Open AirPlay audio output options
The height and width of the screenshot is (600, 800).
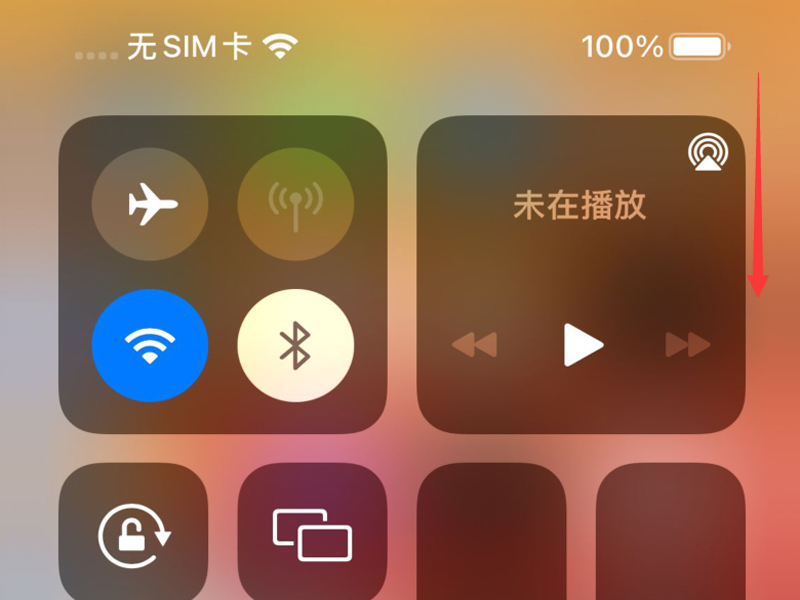pyautogui.click(x=708, y=152)
